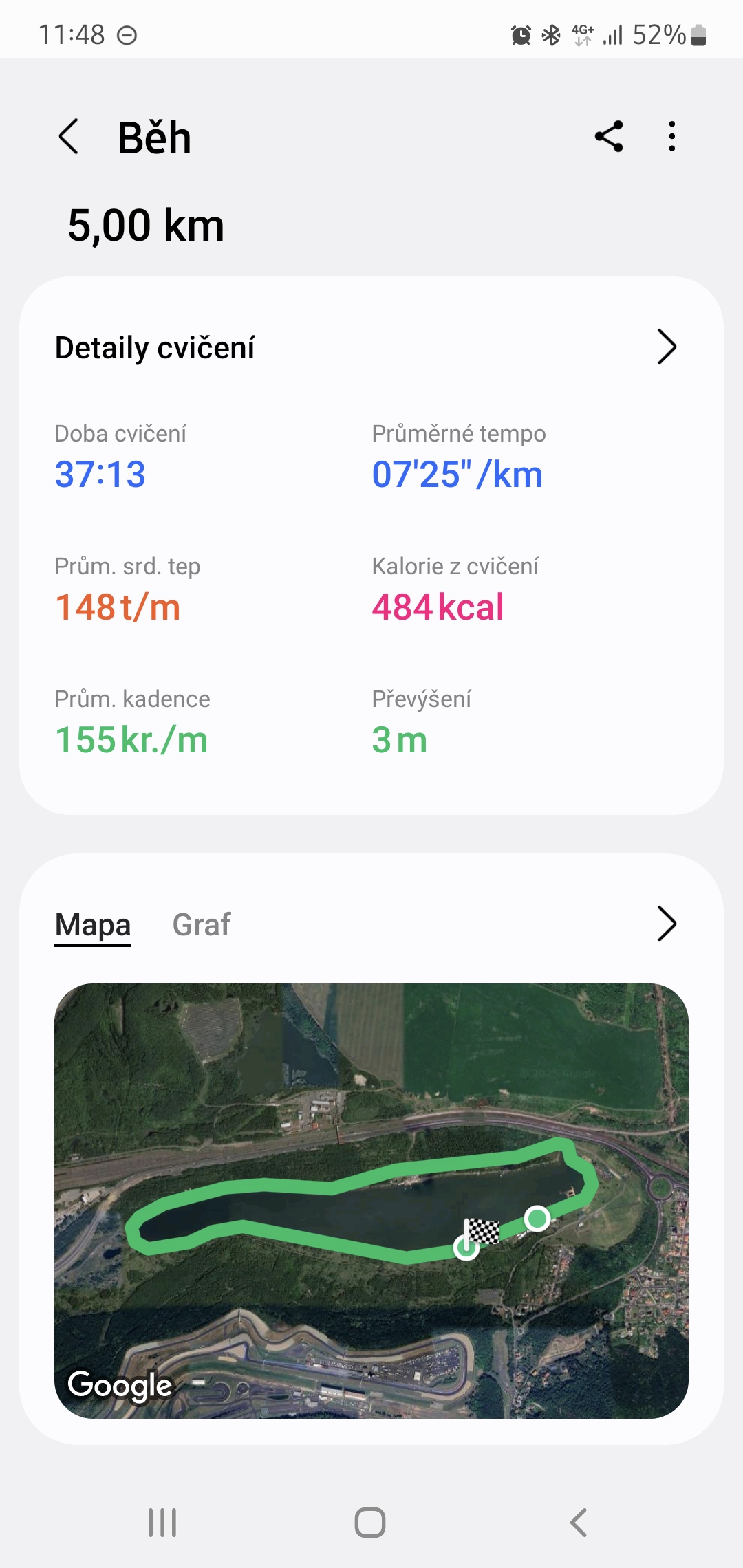Go to the system home screen
This screenshot has height=1568, width=743.
pos(370,1522)
